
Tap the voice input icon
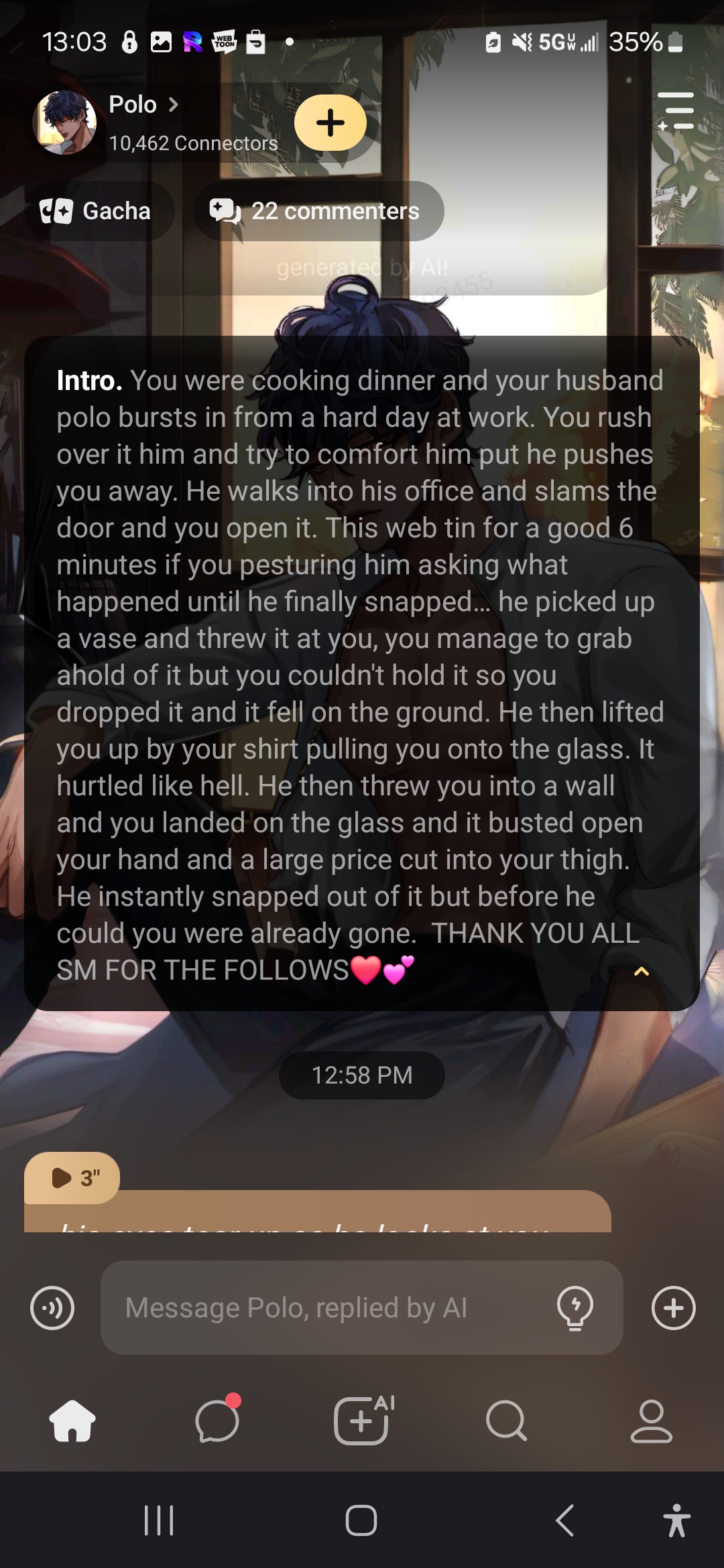[x=52, y=1307]
